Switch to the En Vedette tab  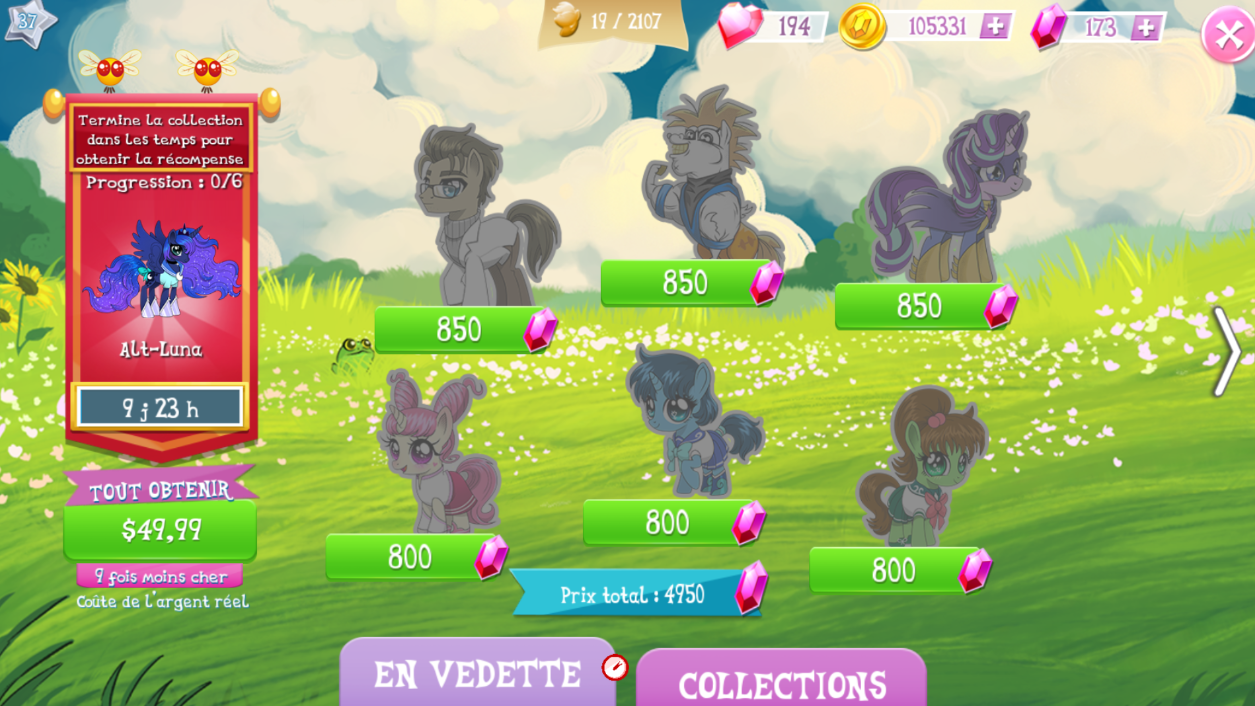click(477, 674)
